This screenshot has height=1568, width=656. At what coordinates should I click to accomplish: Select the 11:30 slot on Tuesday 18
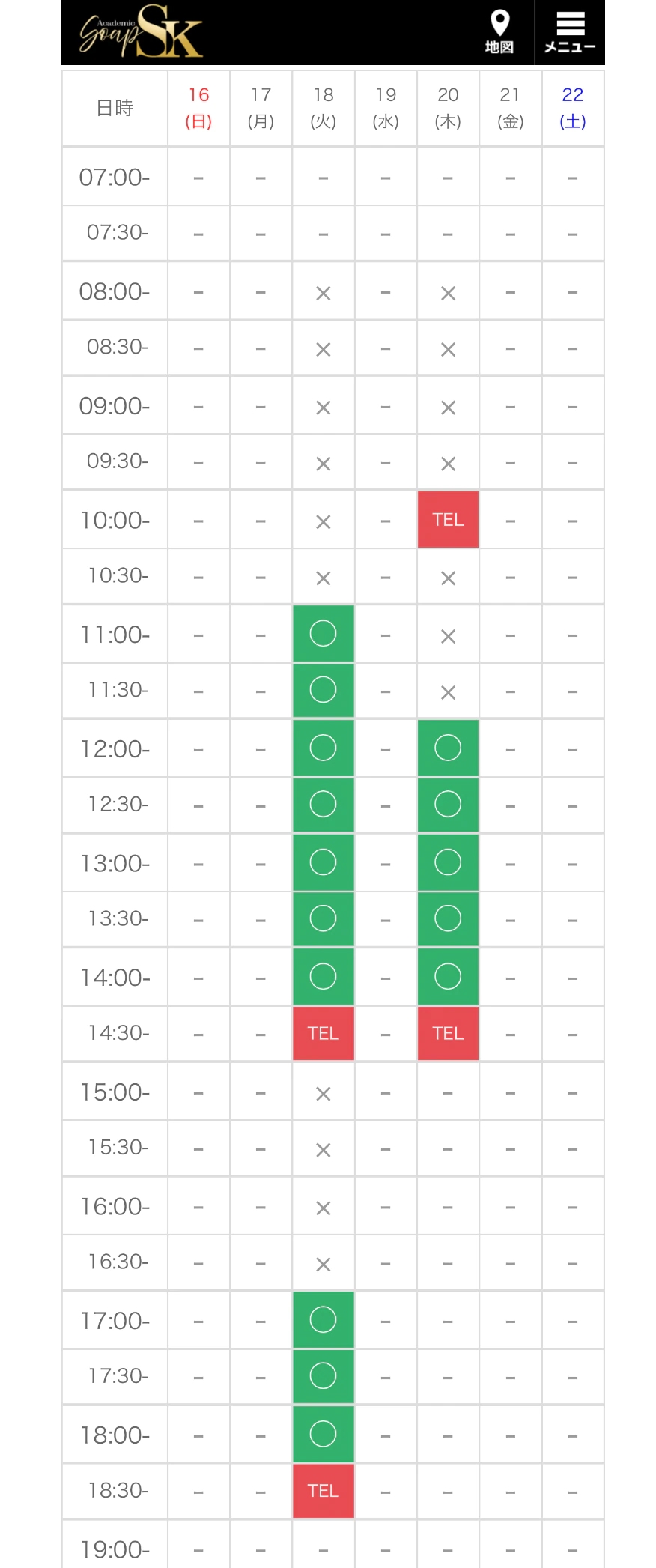point(323,689)
